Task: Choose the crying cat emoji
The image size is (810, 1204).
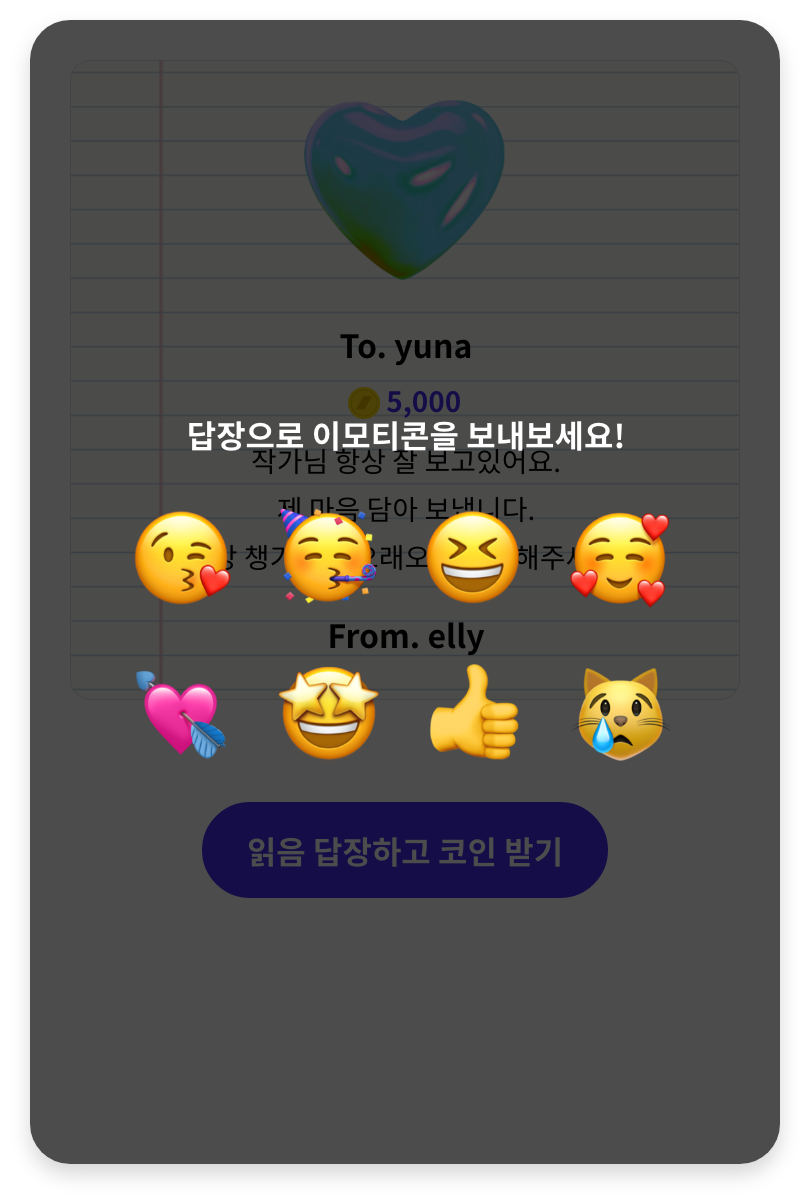Action: point(620,714)
